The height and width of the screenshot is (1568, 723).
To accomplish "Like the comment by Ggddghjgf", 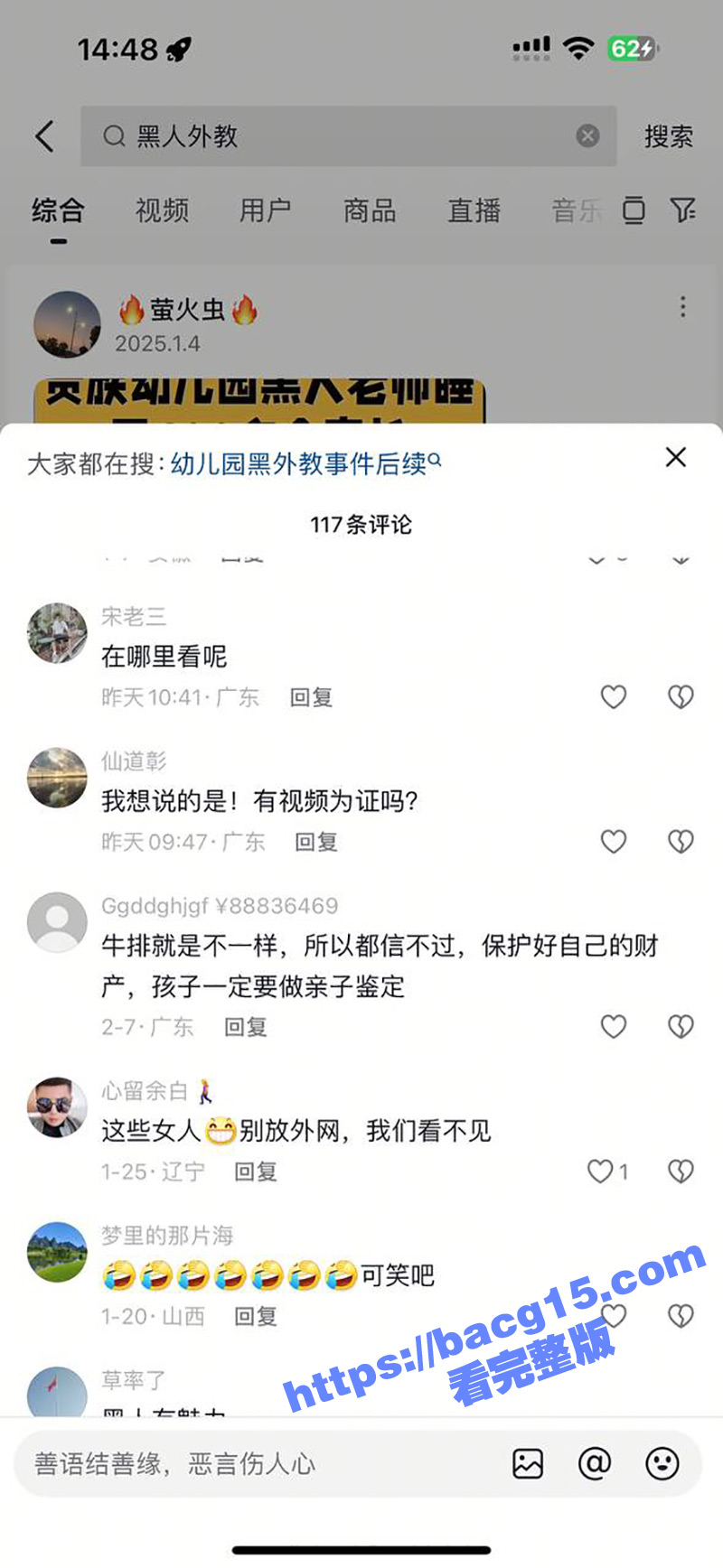I will (x=614, y=1027).
